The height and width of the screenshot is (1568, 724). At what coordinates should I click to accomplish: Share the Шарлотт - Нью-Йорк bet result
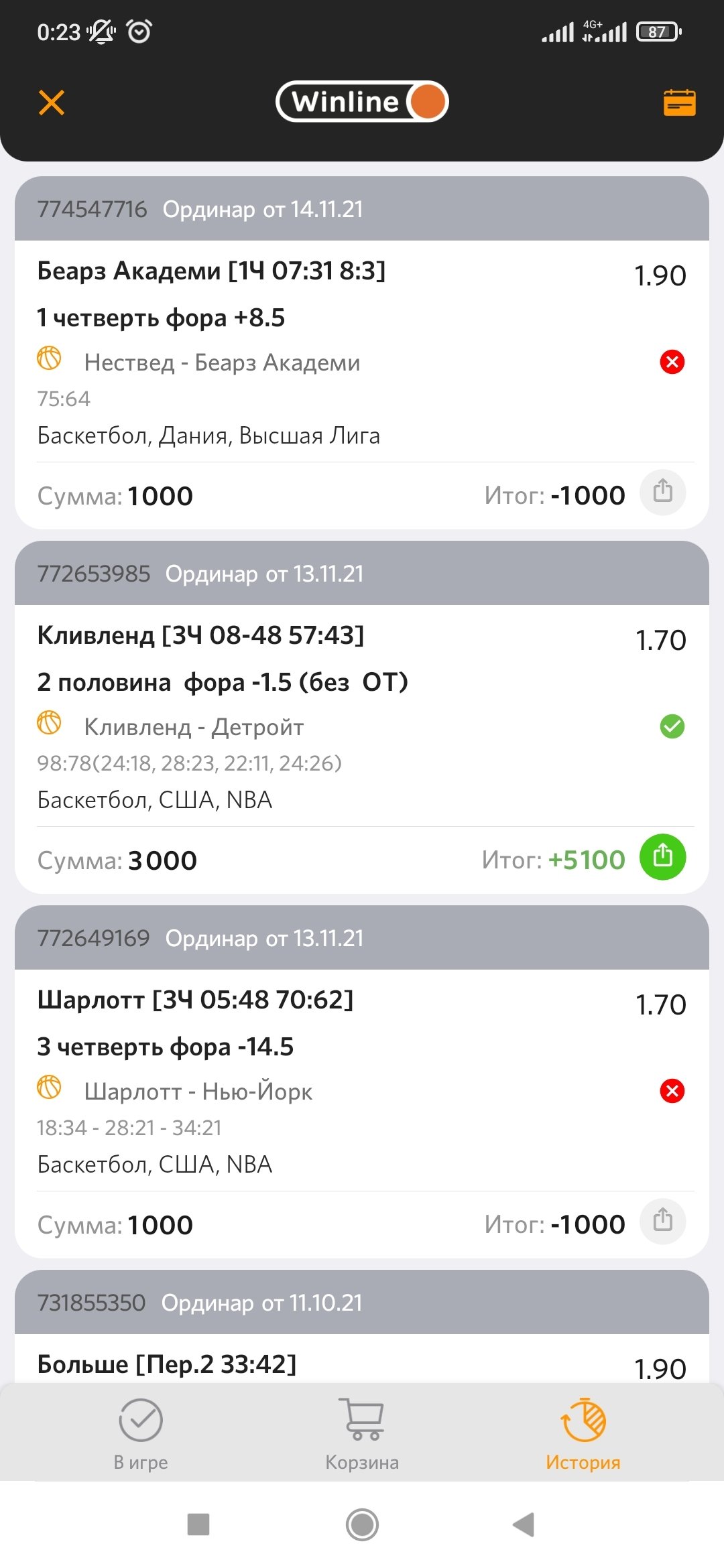(662, 1222)
